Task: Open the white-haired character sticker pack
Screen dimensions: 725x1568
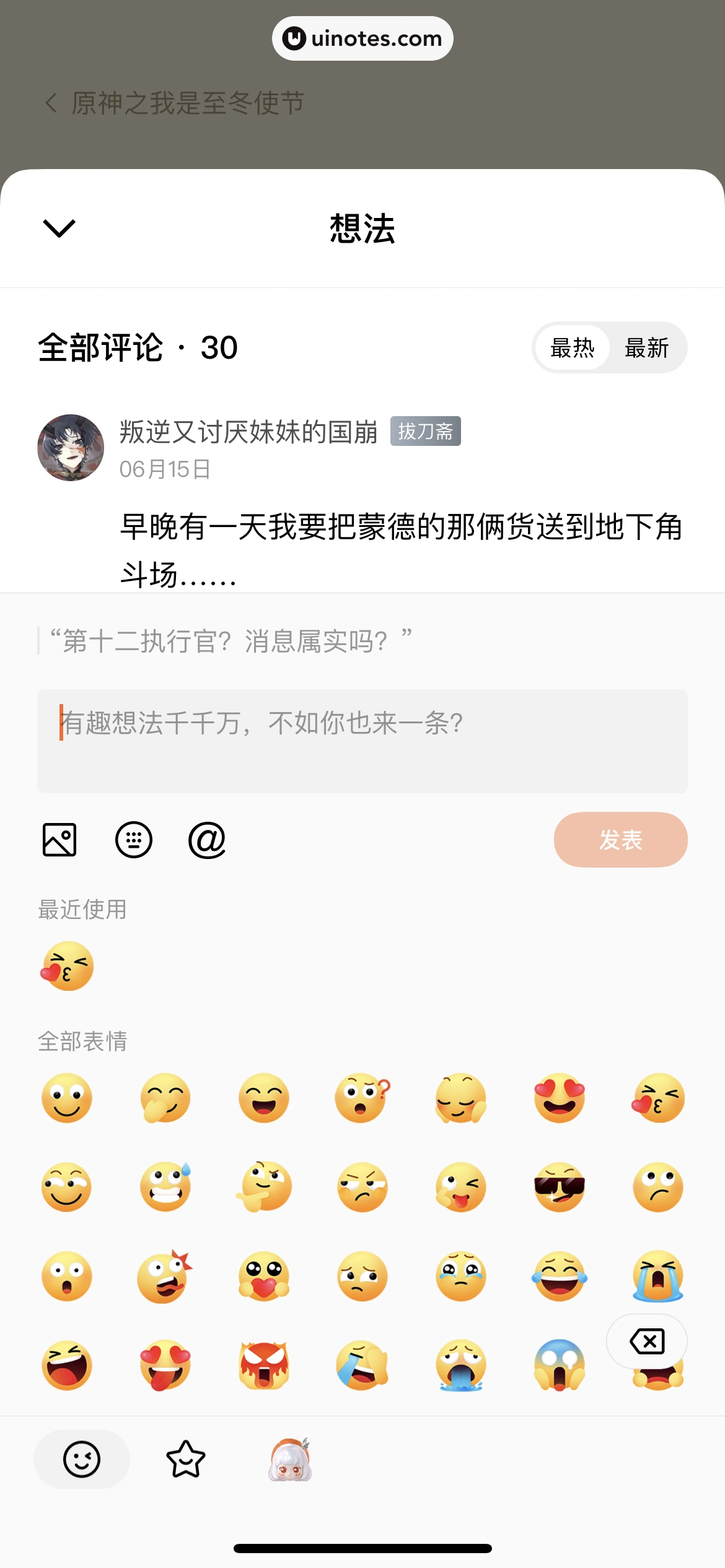Action: pyautogui.click(x=290, y=1459)
